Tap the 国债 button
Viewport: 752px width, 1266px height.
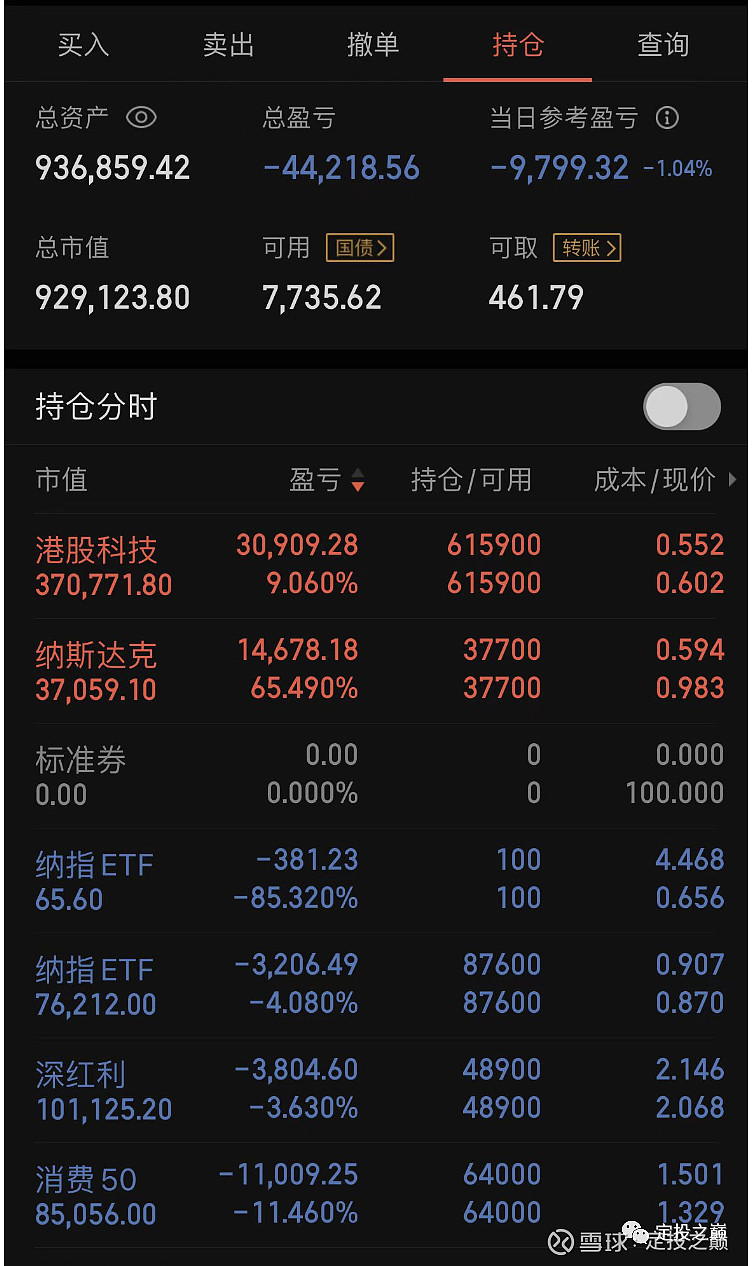click(x=360, y=248)
